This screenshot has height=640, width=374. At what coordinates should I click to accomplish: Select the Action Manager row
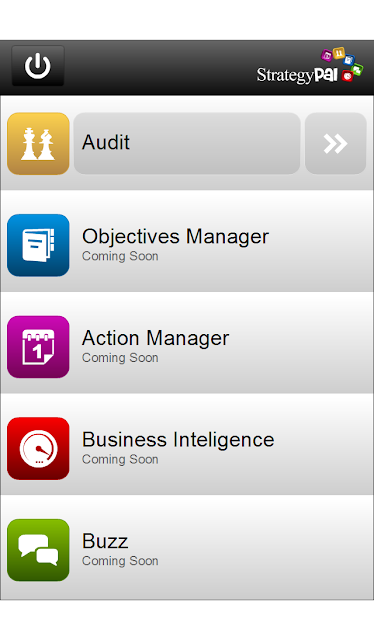point(187,344)
